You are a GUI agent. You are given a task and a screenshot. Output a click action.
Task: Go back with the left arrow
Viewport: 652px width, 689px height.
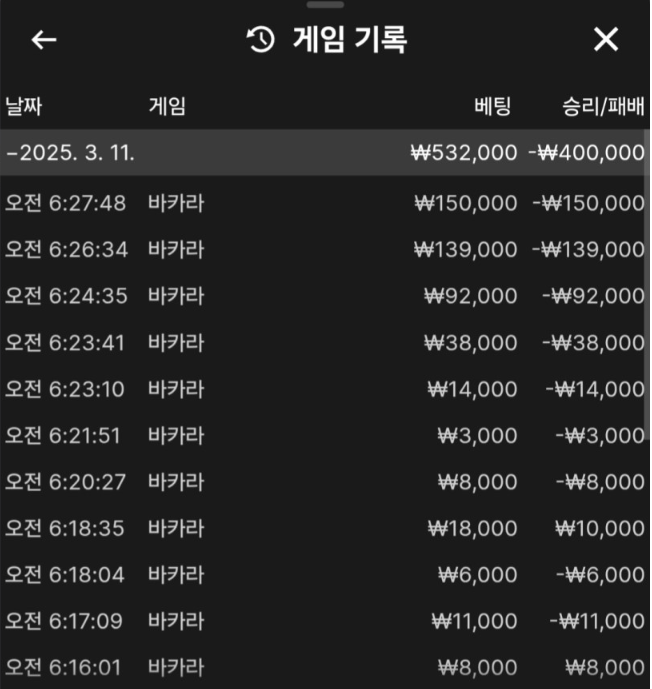pos(44,40)
